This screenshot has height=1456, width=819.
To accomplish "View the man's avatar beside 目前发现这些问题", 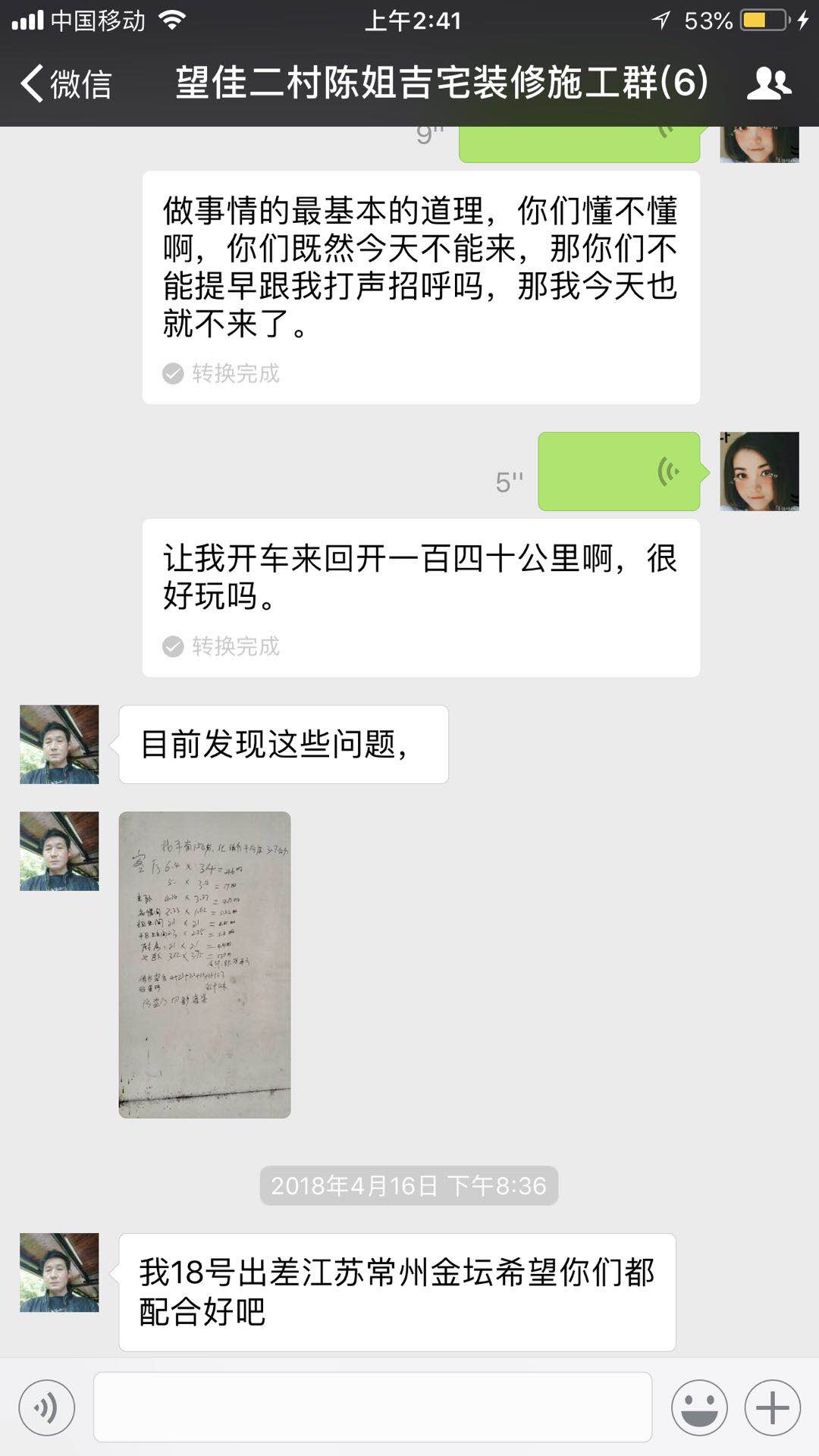I will click(59, 744).
